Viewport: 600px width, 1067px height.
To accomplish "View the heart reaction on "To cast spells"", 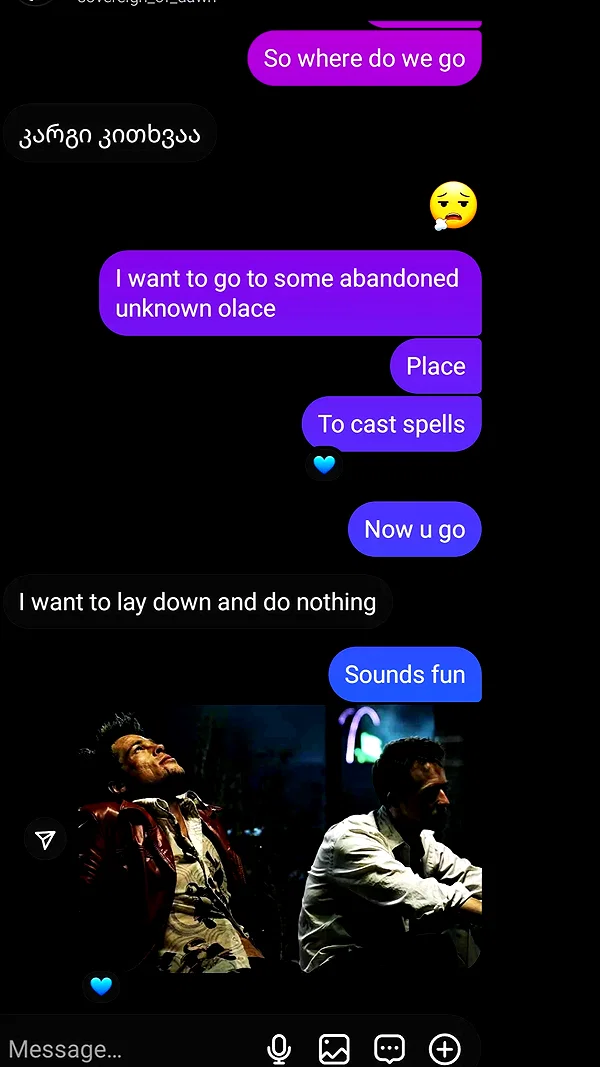I will (324, 465).
